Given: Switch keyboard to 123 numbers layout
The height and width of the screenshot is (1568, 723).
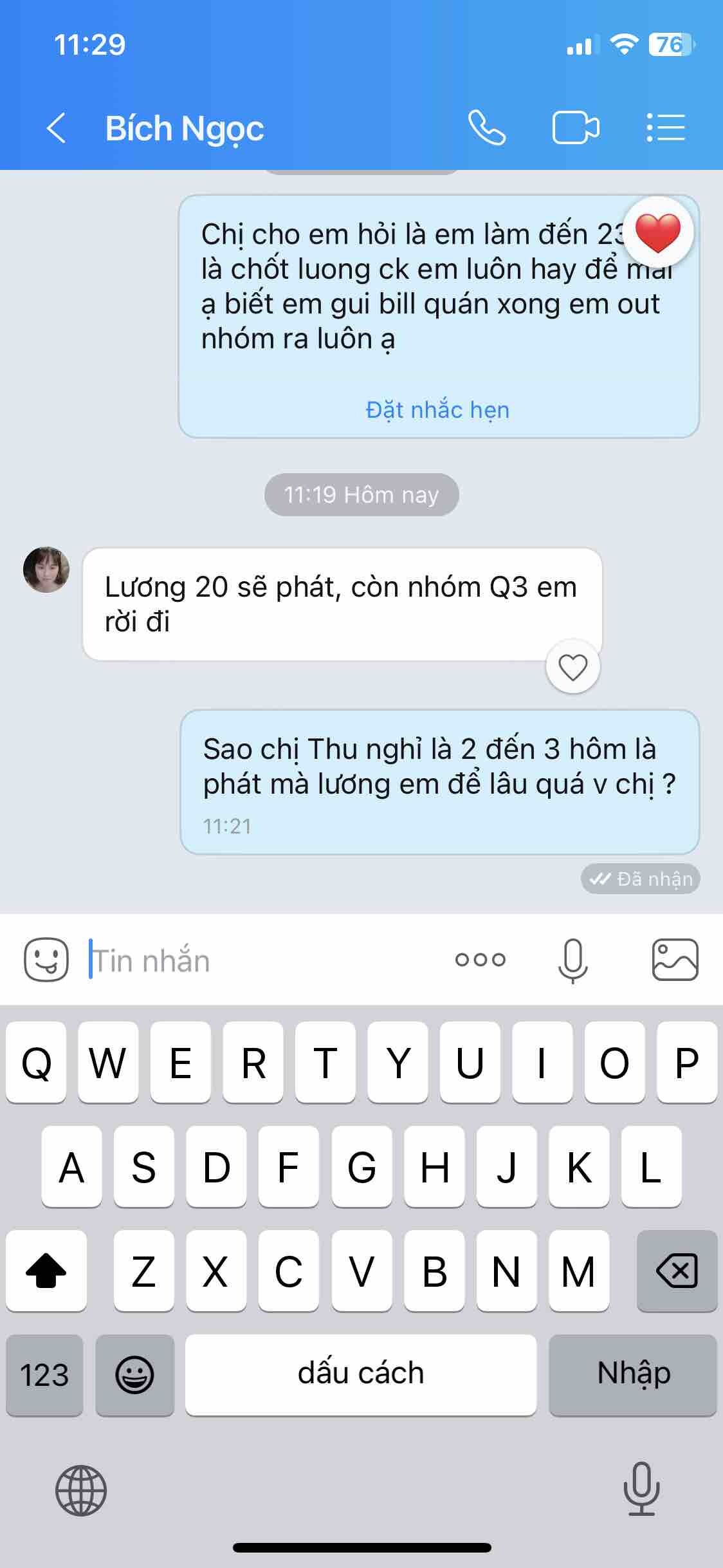Looking at the screenshot, I should [44, 1374].
